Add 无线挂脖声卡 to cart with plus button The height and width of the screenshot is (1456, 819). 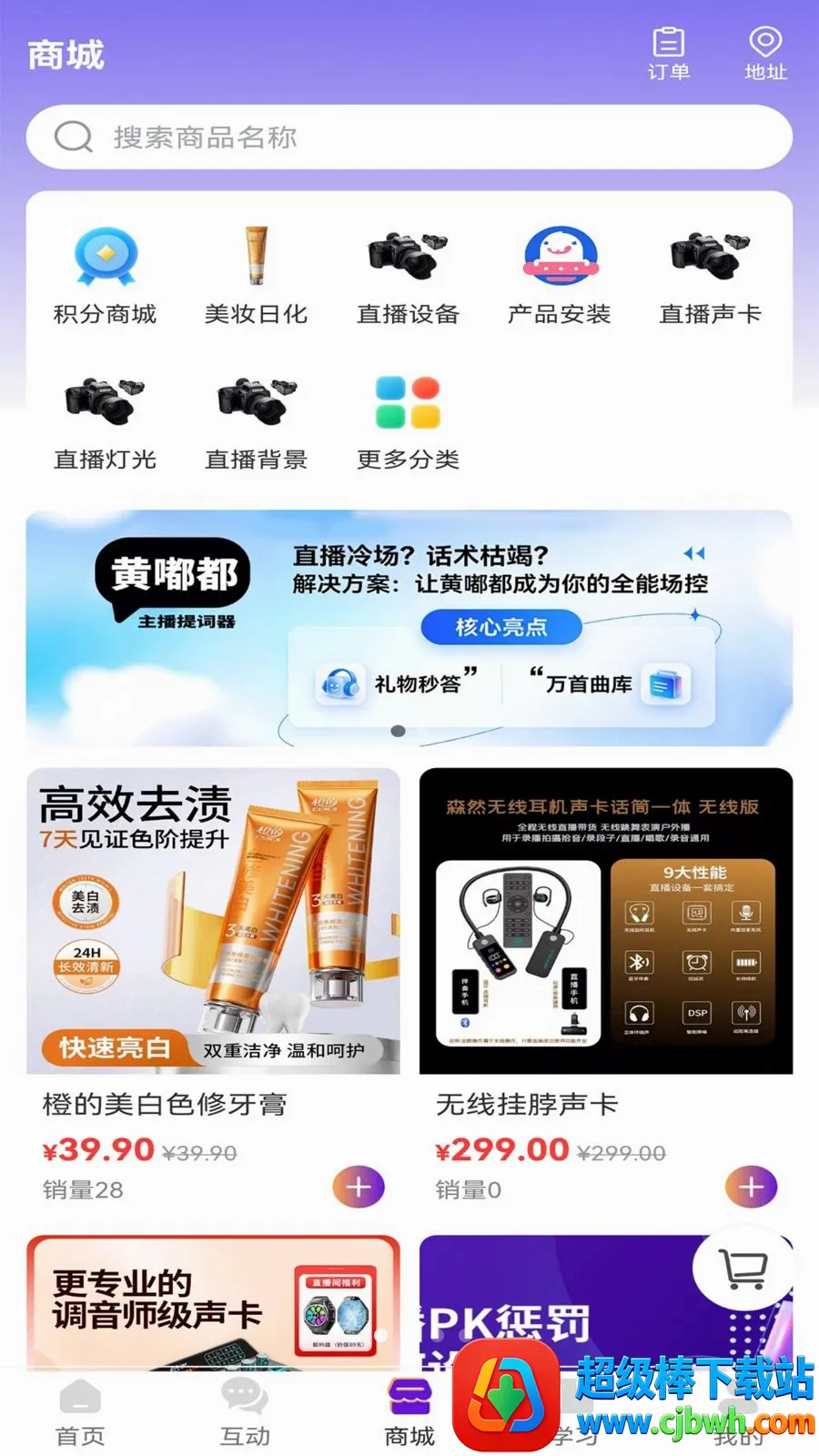[x=751, y=1187]
